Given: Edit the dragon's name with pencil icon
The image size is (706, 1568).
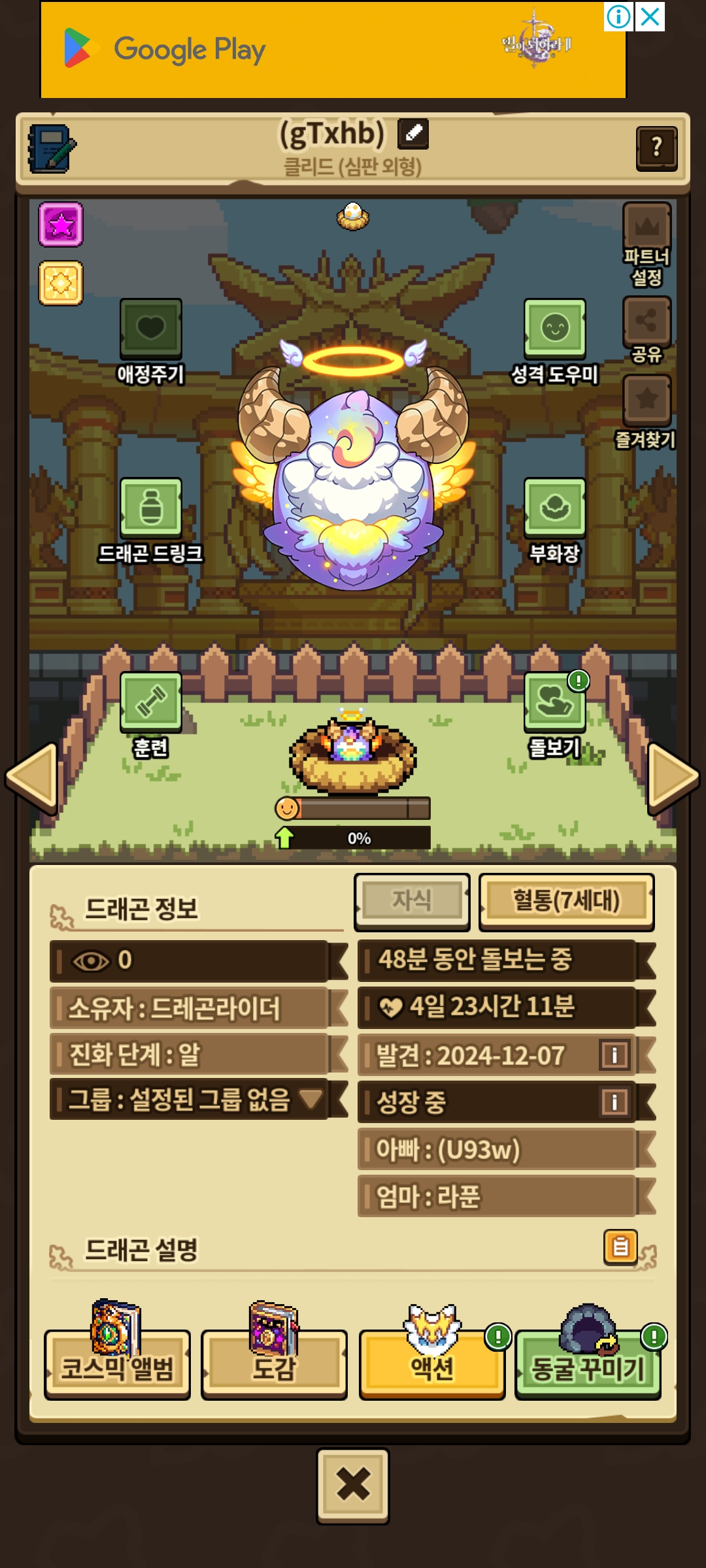Looking at the screenshot, I should pos(413,134).
